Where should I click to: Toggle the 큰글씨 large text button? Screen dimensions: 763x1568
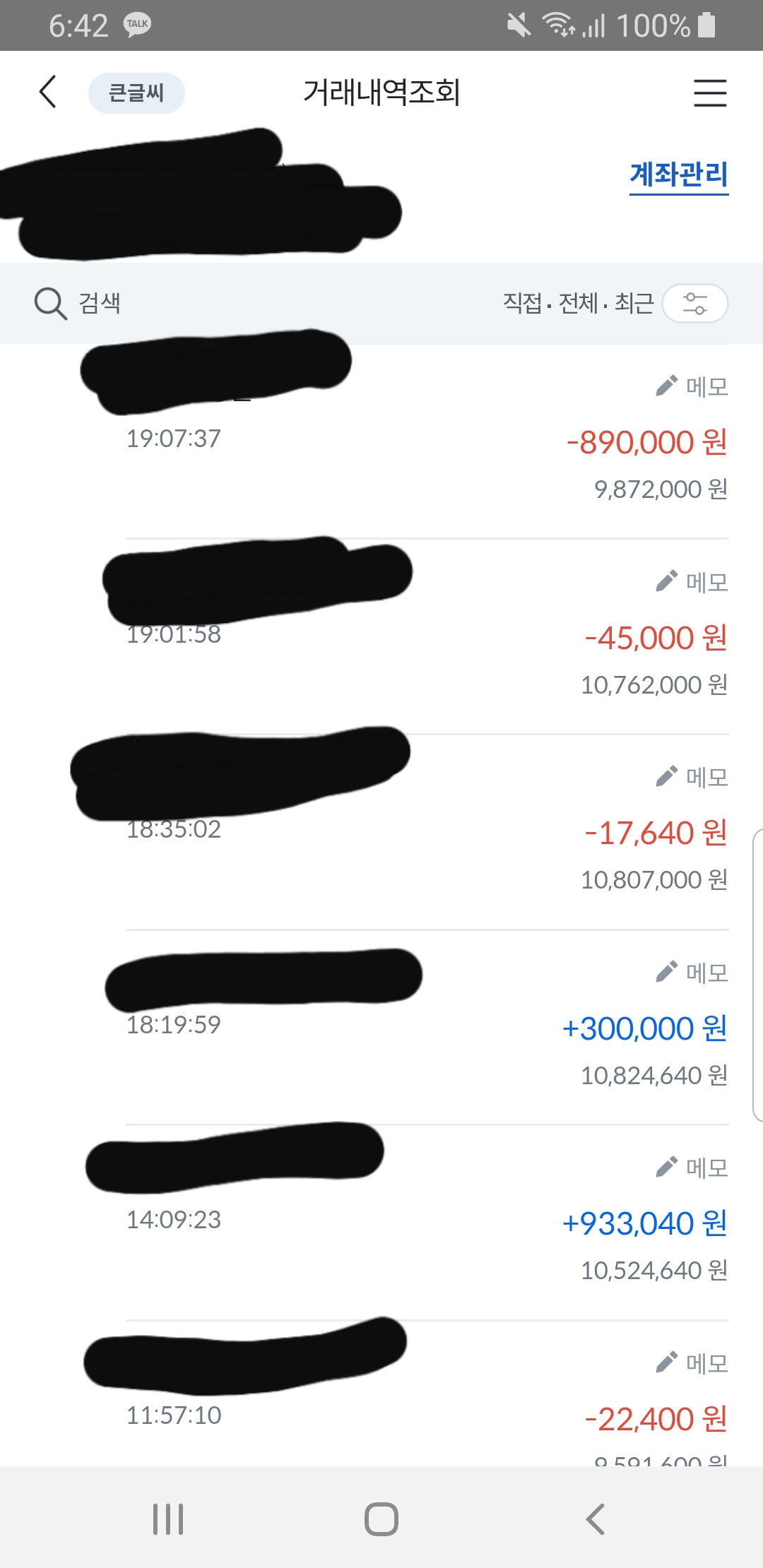click(136, 93)
